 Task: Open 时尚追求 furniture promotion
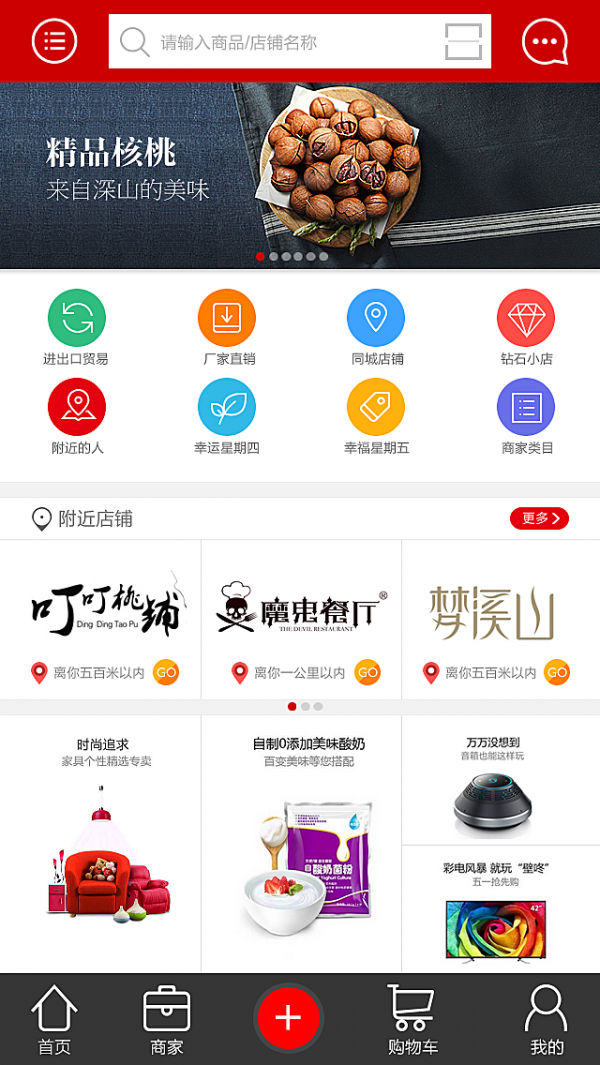(100, 840)
